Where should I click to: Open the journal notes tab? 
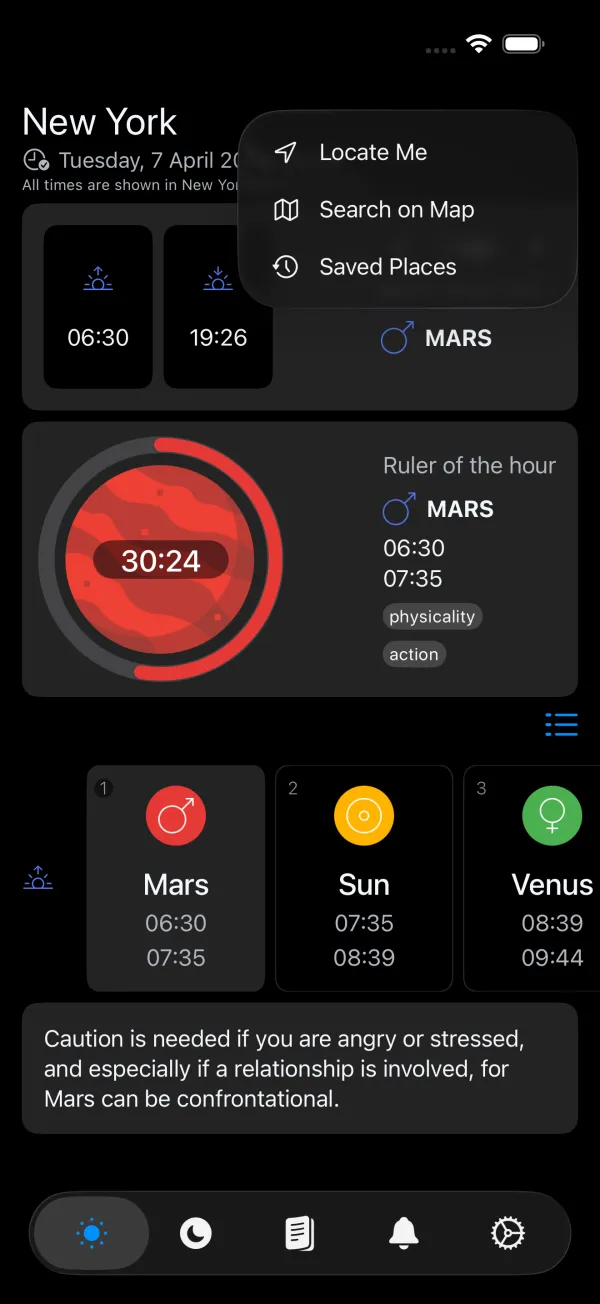[x=299, y=1234]
